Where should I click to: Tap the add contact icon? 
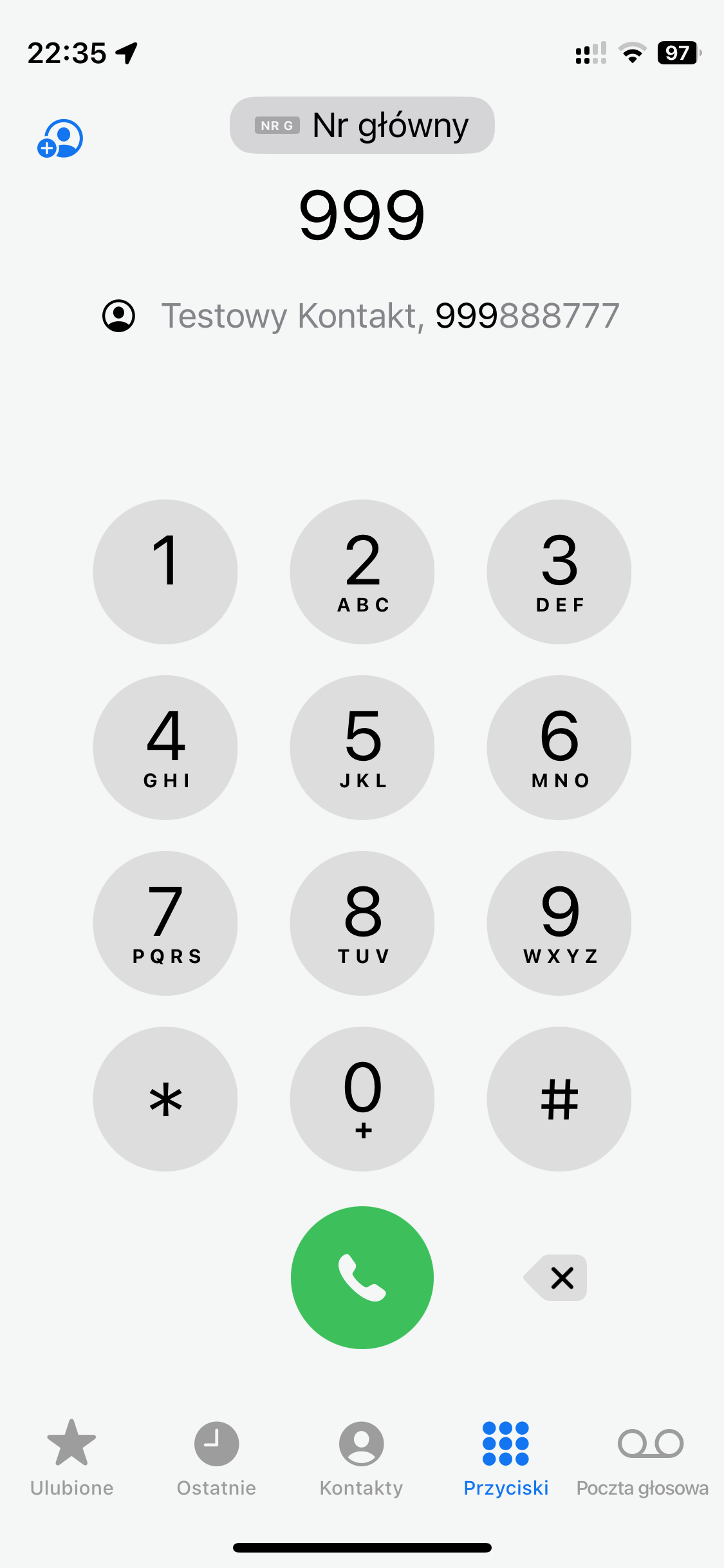(x=60, y=138)
